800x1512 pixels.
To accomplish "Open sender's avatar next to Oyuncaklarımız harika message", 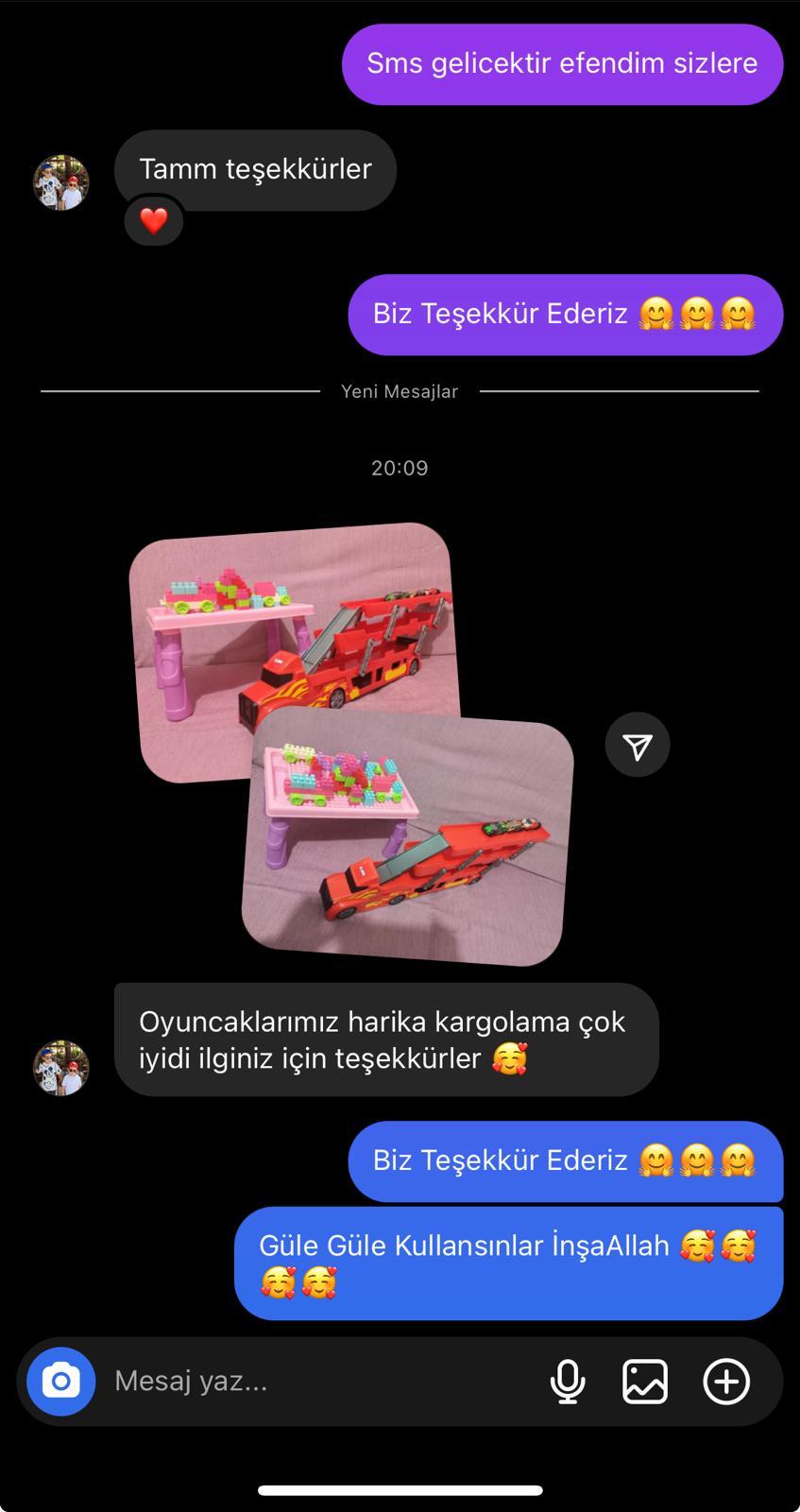I will click(x=61, y=1068).
